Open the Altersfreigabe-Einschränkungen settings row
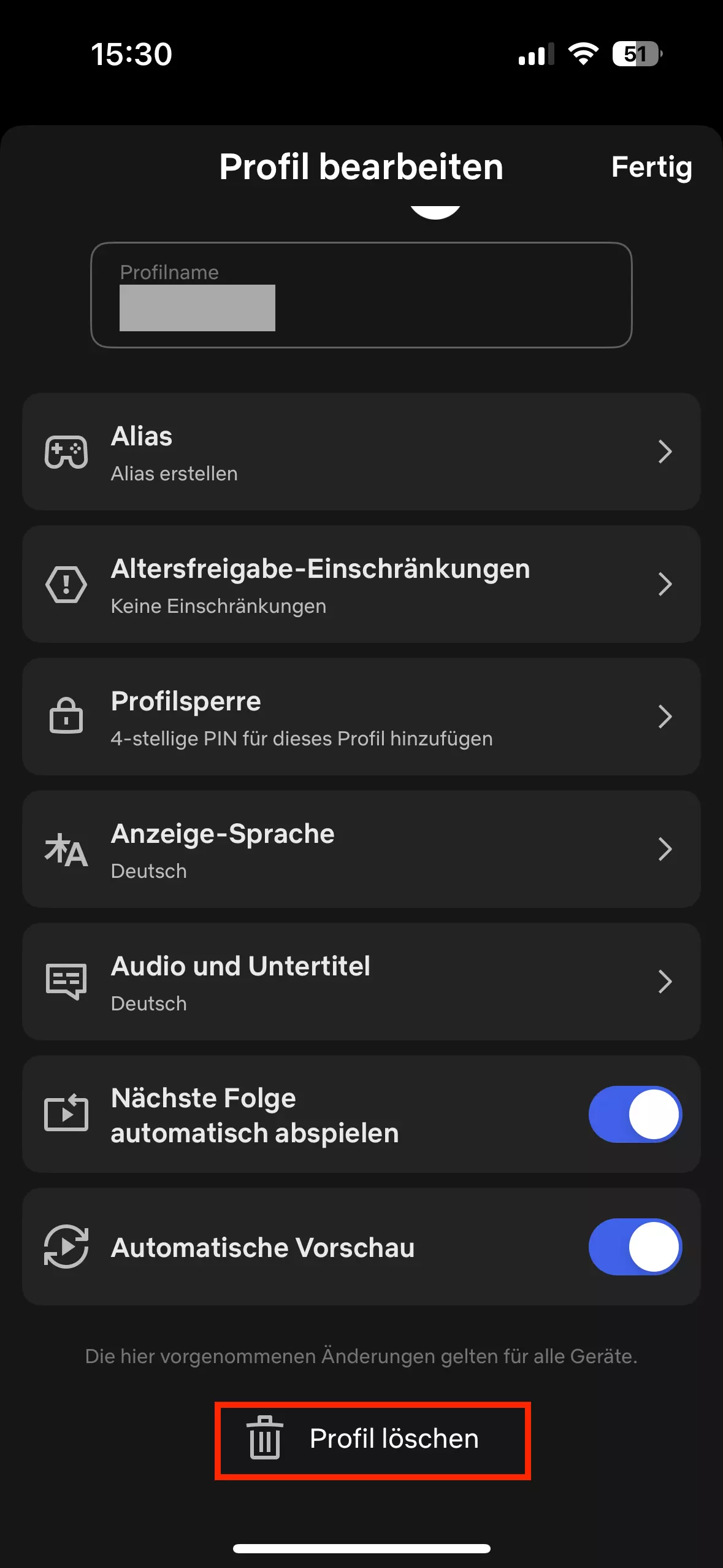Screen dimensions: 723x1568 tap(362, 585)
